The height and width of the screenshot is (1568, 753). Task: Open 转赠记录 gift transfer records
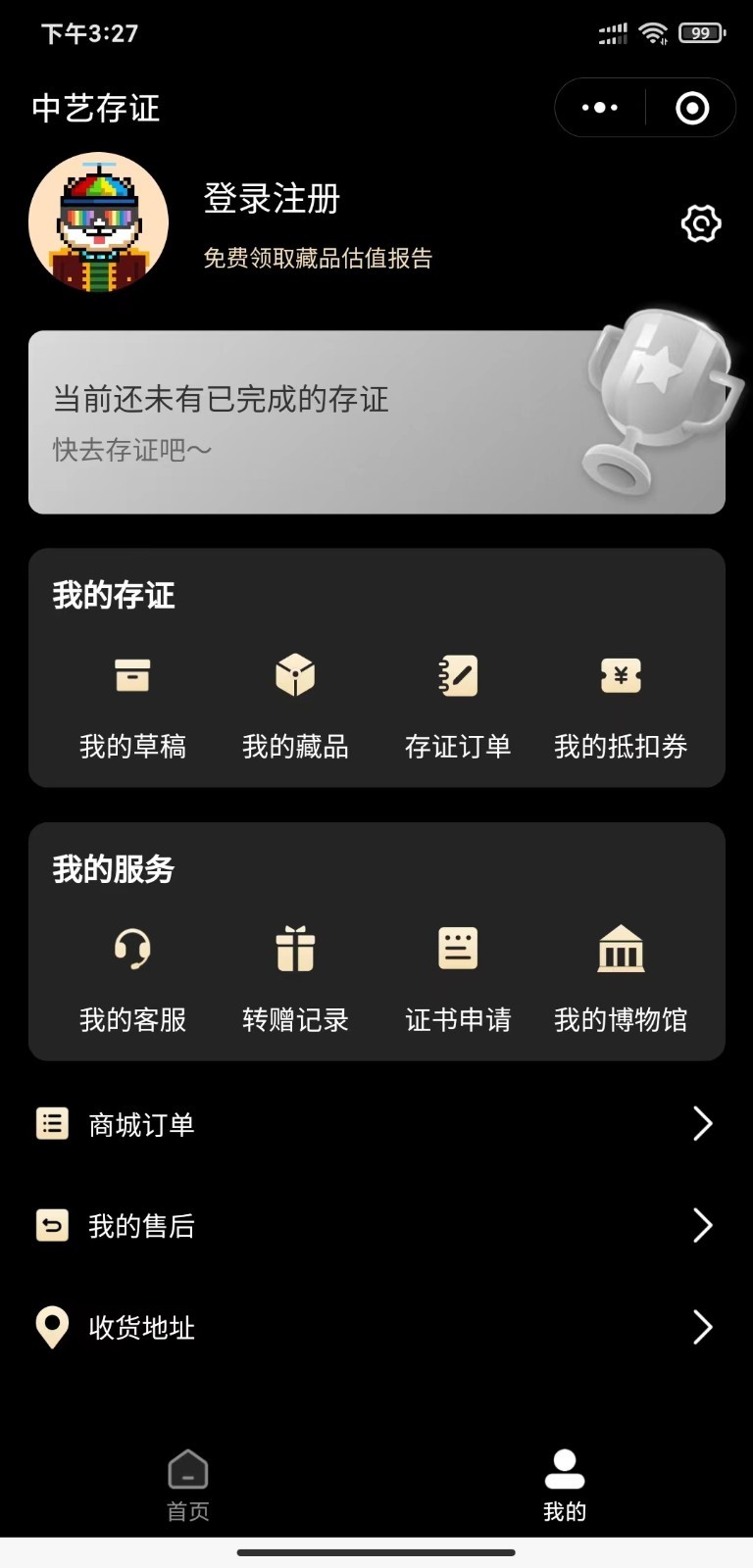point(295,977)
